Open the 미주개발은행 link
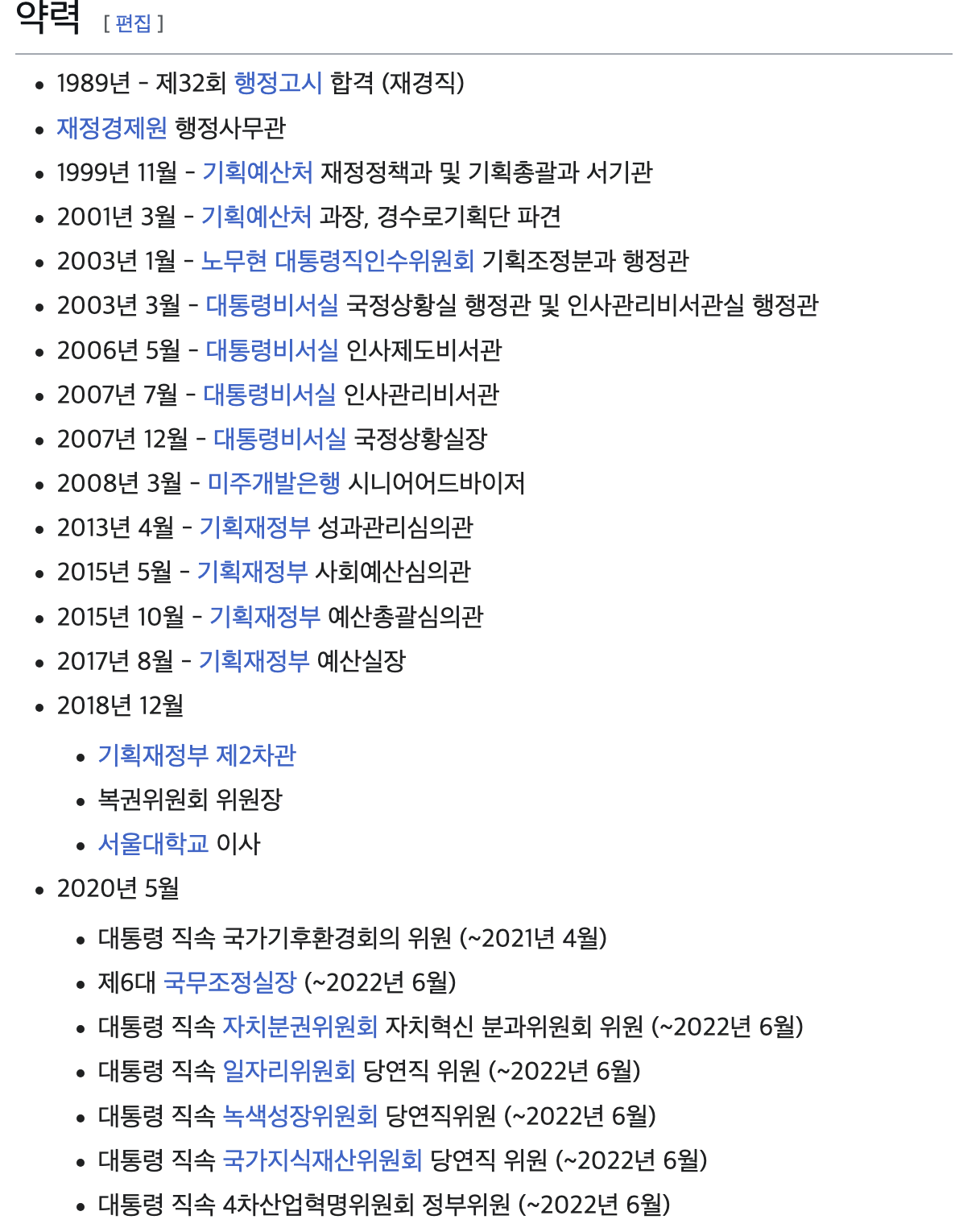The height and width of the screenshot is (1232, 955). [274, 482]
